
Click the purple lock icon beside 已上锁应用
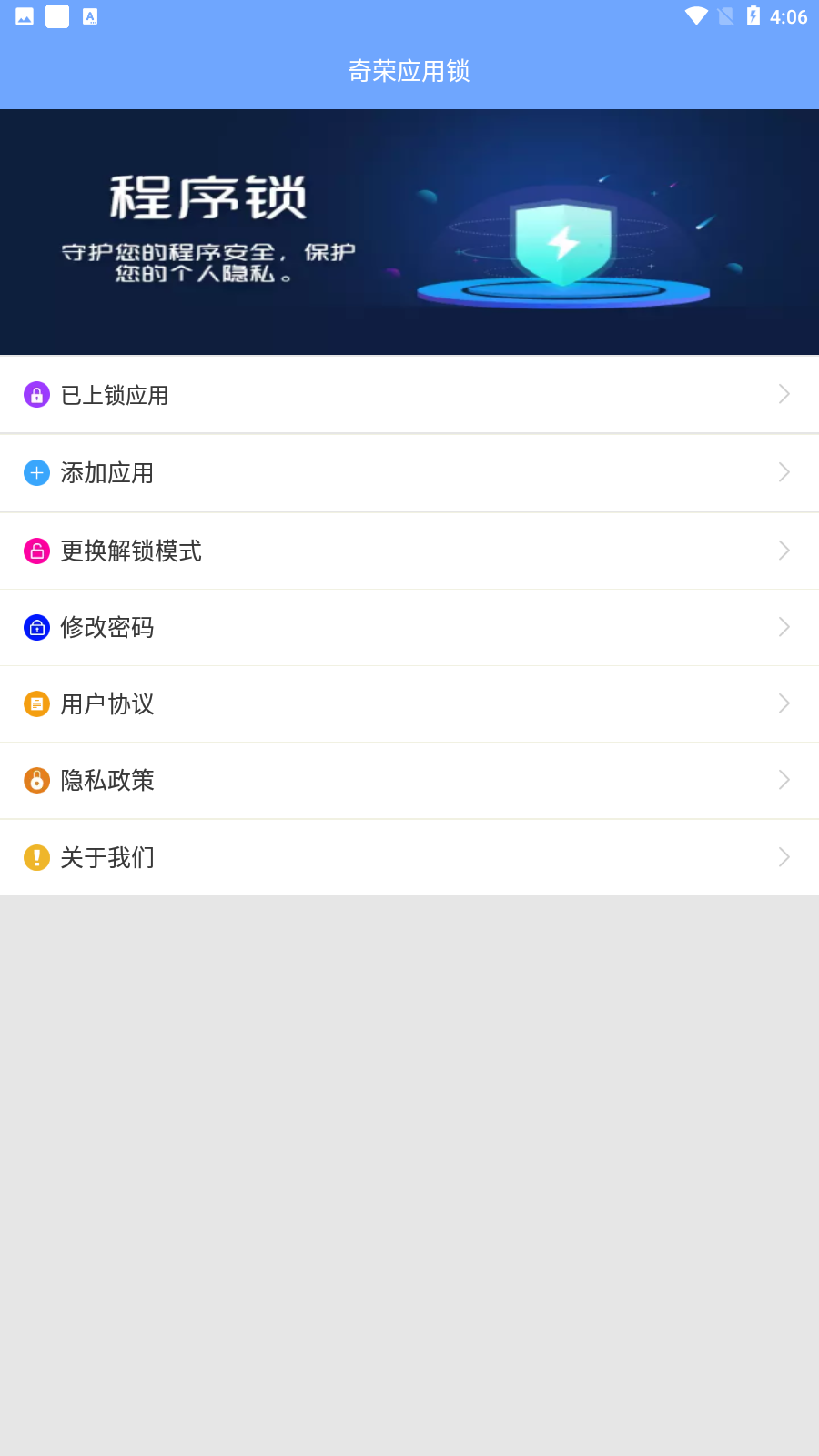pyautogui.click(x=36, y=394)
